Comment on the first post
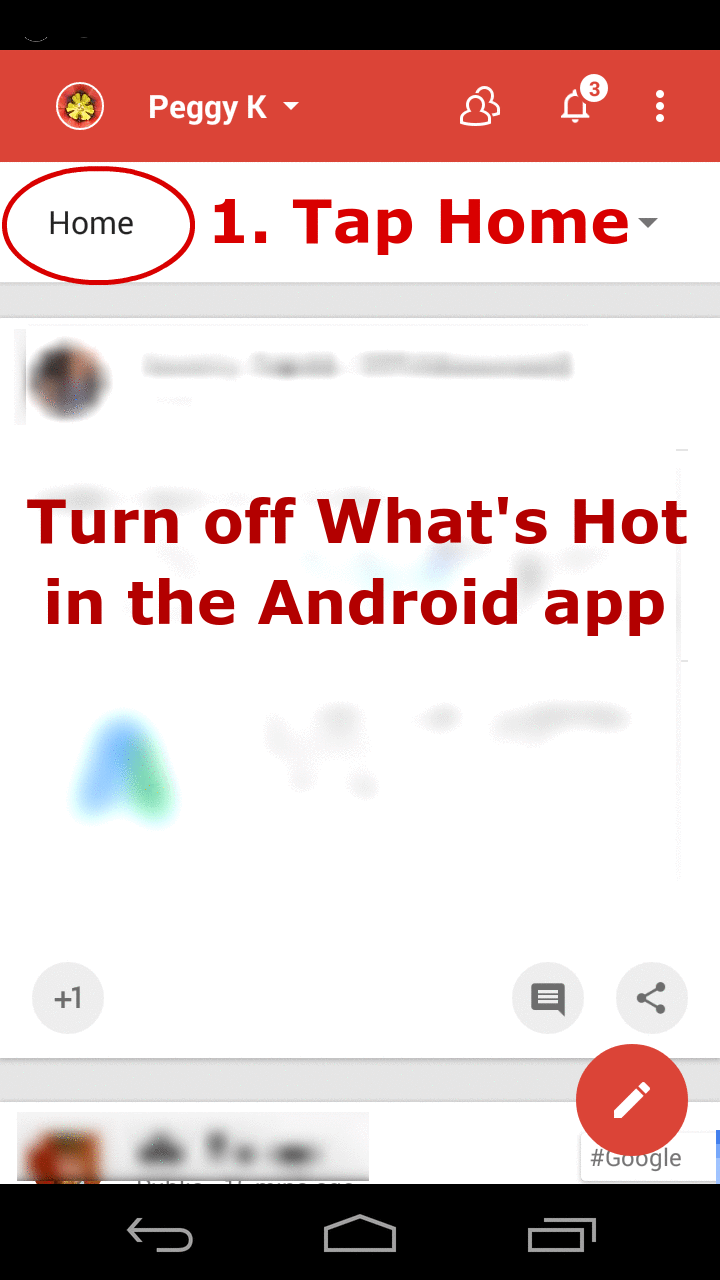This screenshot has height=1280, width=720. pyautogui.click(x=547, y=997)
